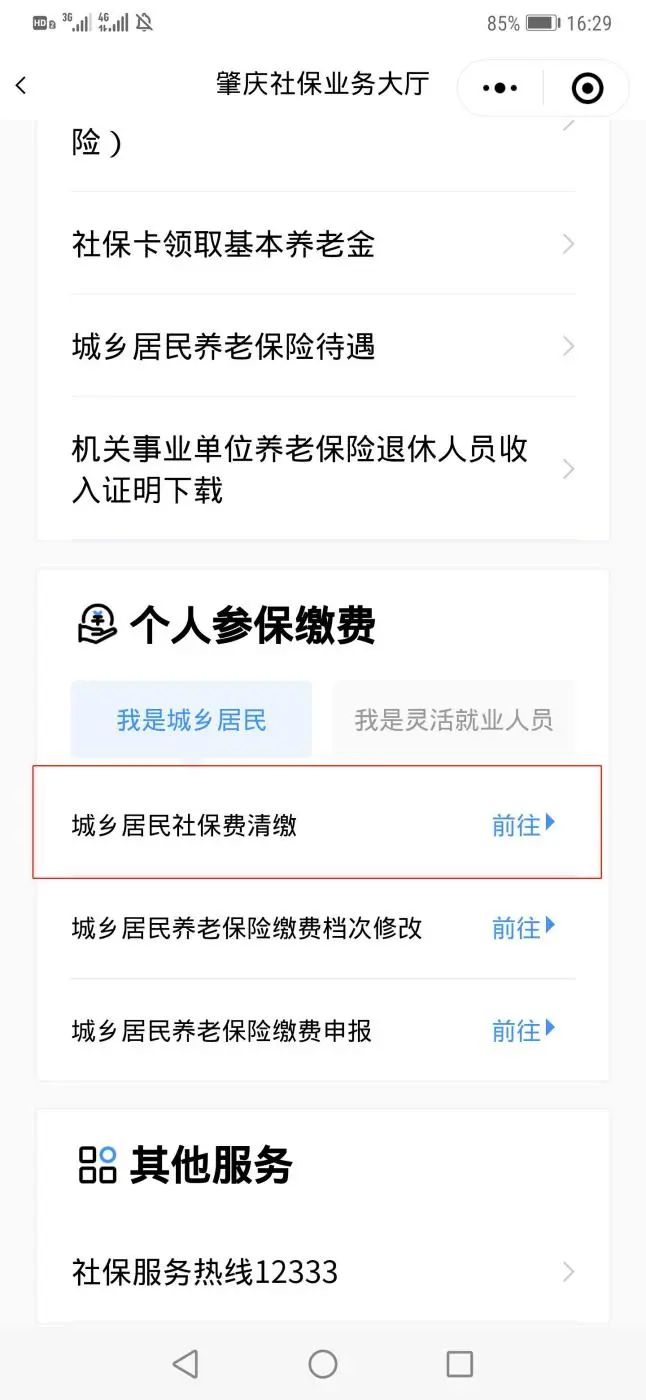646x1400 pixels.
Task: Open 城乡居民养老保险待遇
Action: pyautogui.click(x=322, y=347)
